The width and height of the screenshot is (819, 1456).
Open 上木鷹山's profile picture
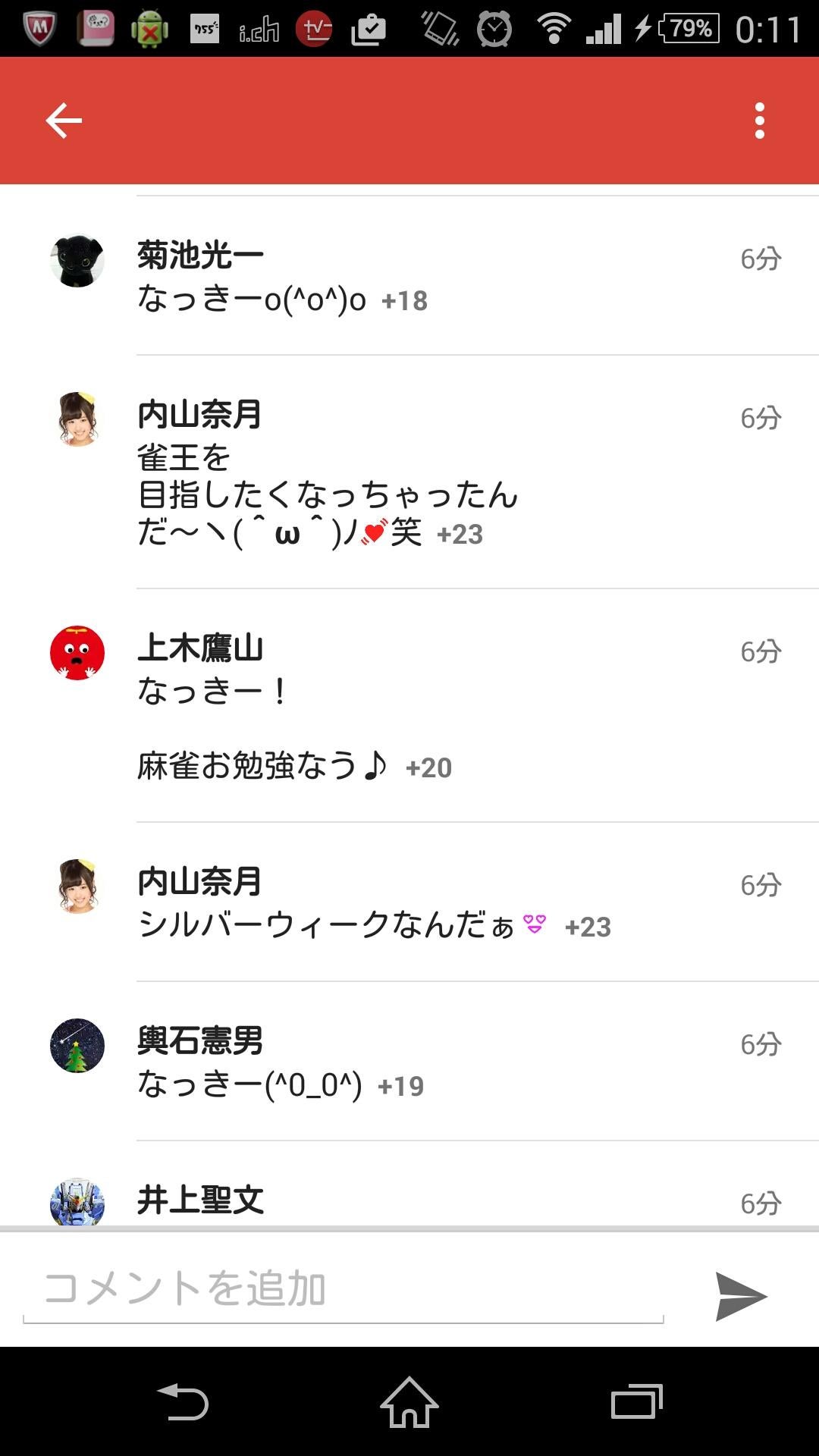(77, 653)
